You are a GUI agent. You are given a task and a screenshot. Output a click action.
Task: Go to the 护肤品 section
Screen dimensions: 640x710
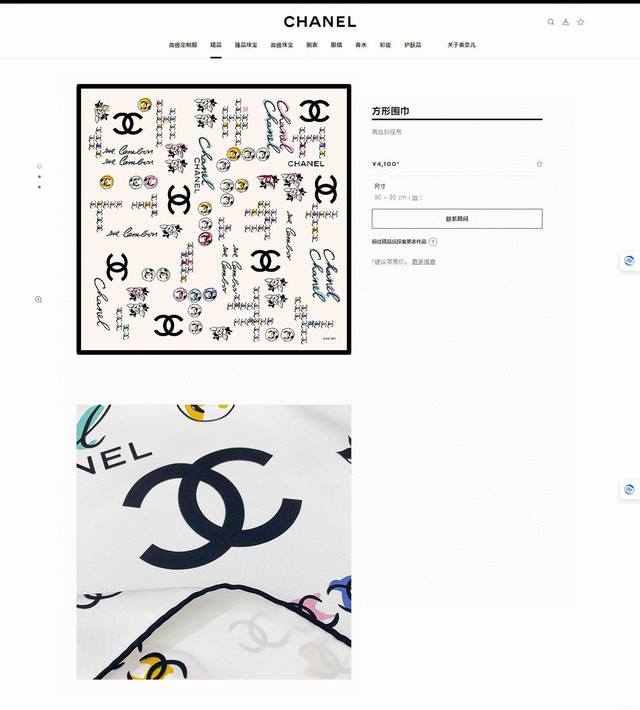[x=413, y=45]
